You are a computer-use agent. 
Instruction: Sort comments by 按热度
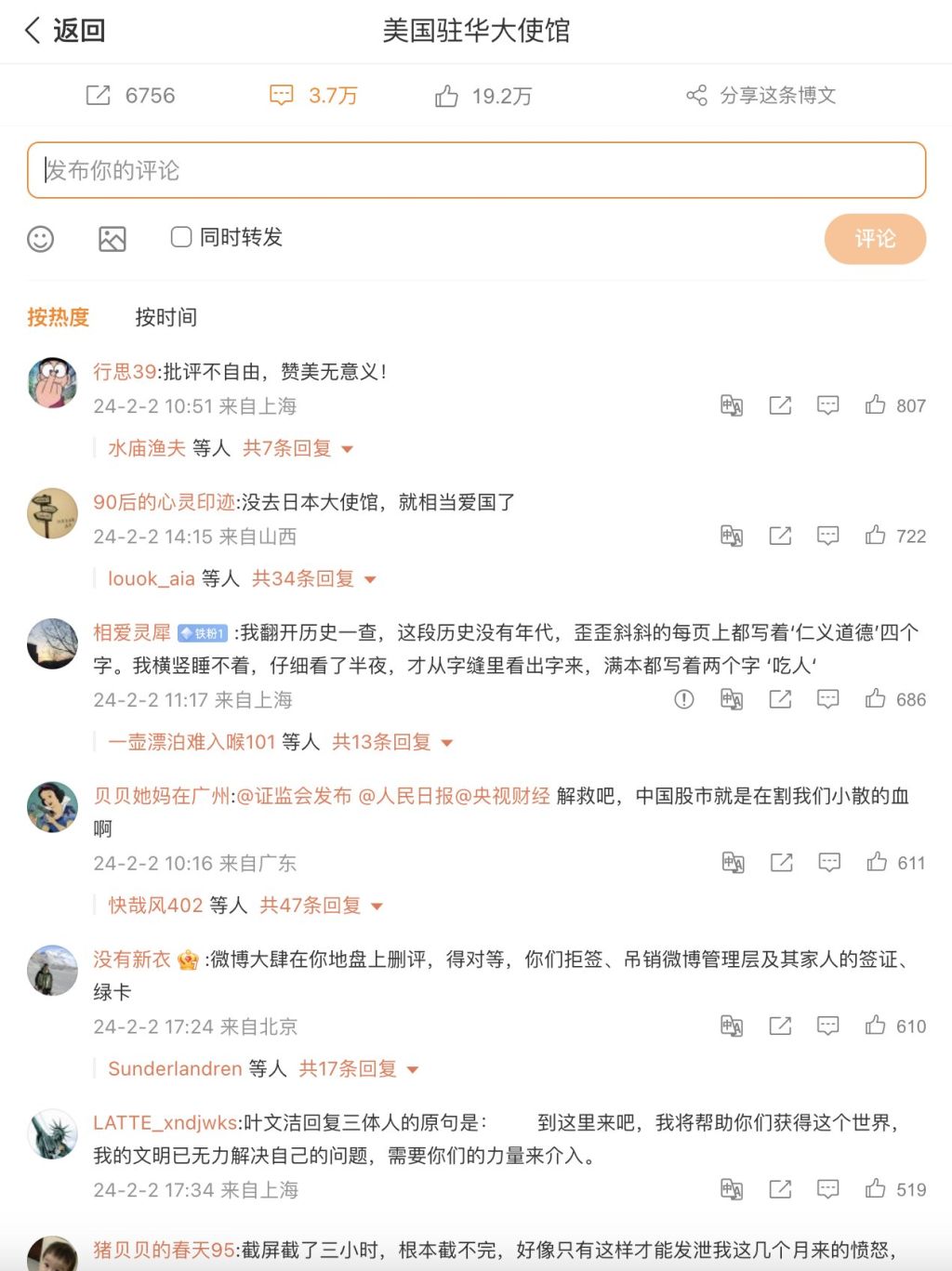tap(58, 317)
